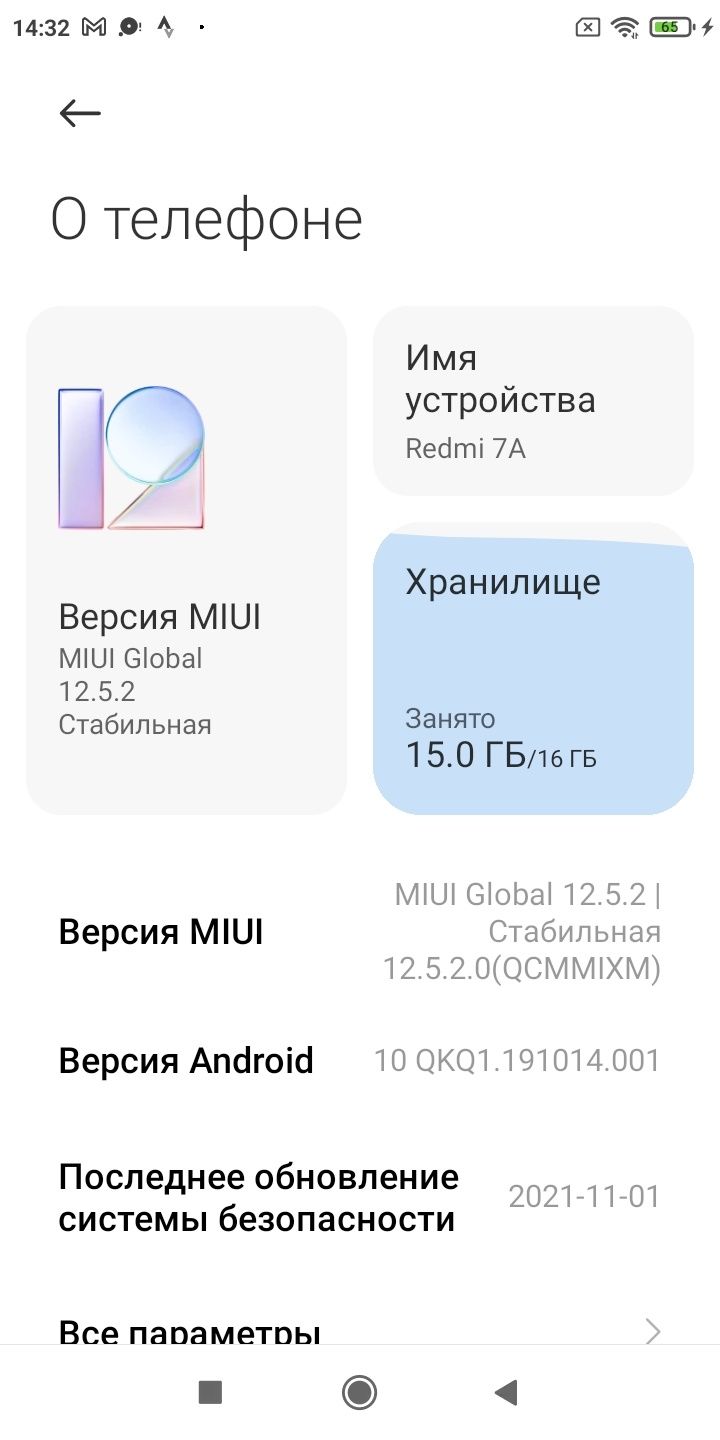The height and width of the screenshot is (1440, 720).
Task: Open Последнее обновление системы безопасности row
Action: [x=360, y=1197]
